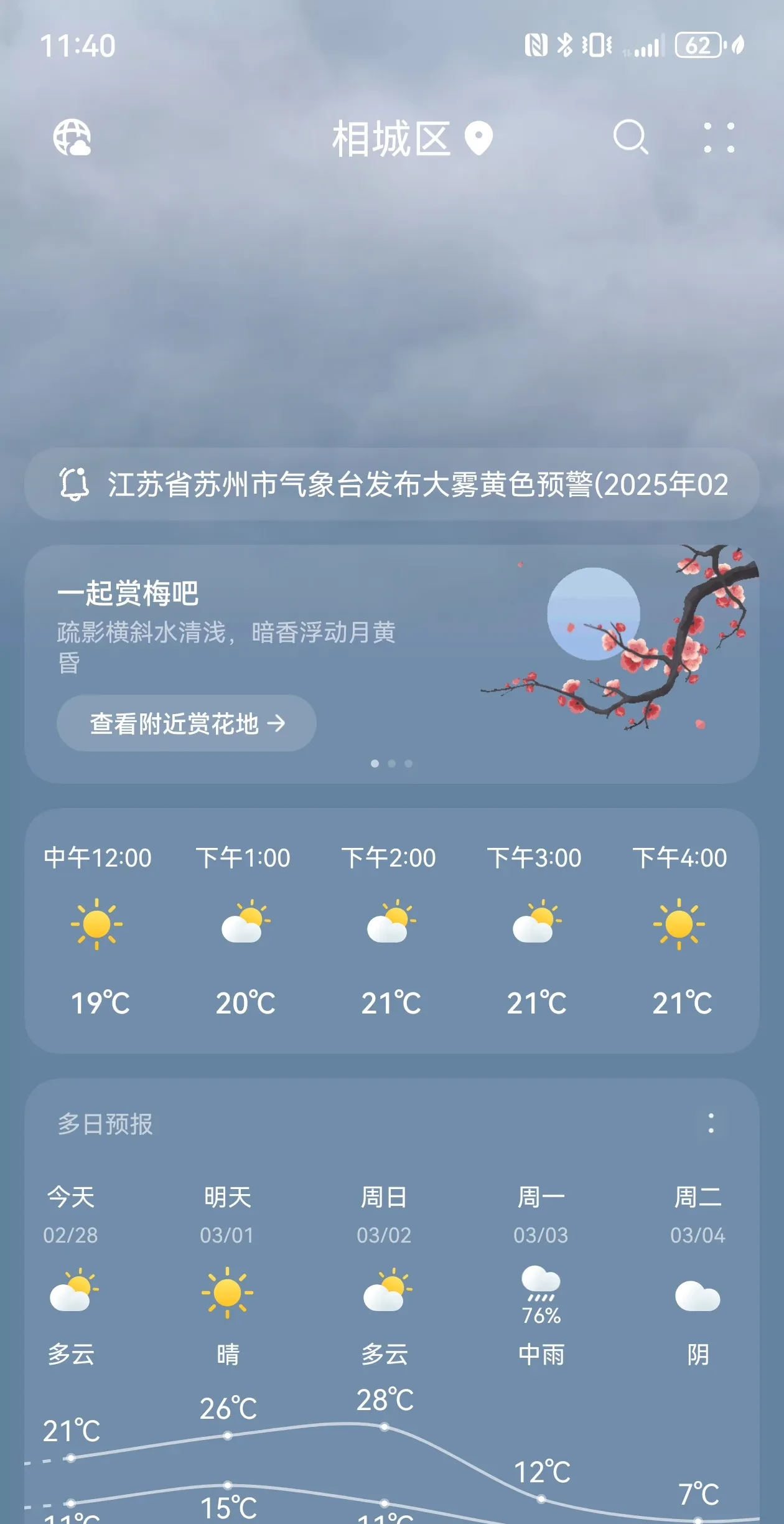
Task: Open the 多日预报 three-dot options
Action: coord(711,1124)
